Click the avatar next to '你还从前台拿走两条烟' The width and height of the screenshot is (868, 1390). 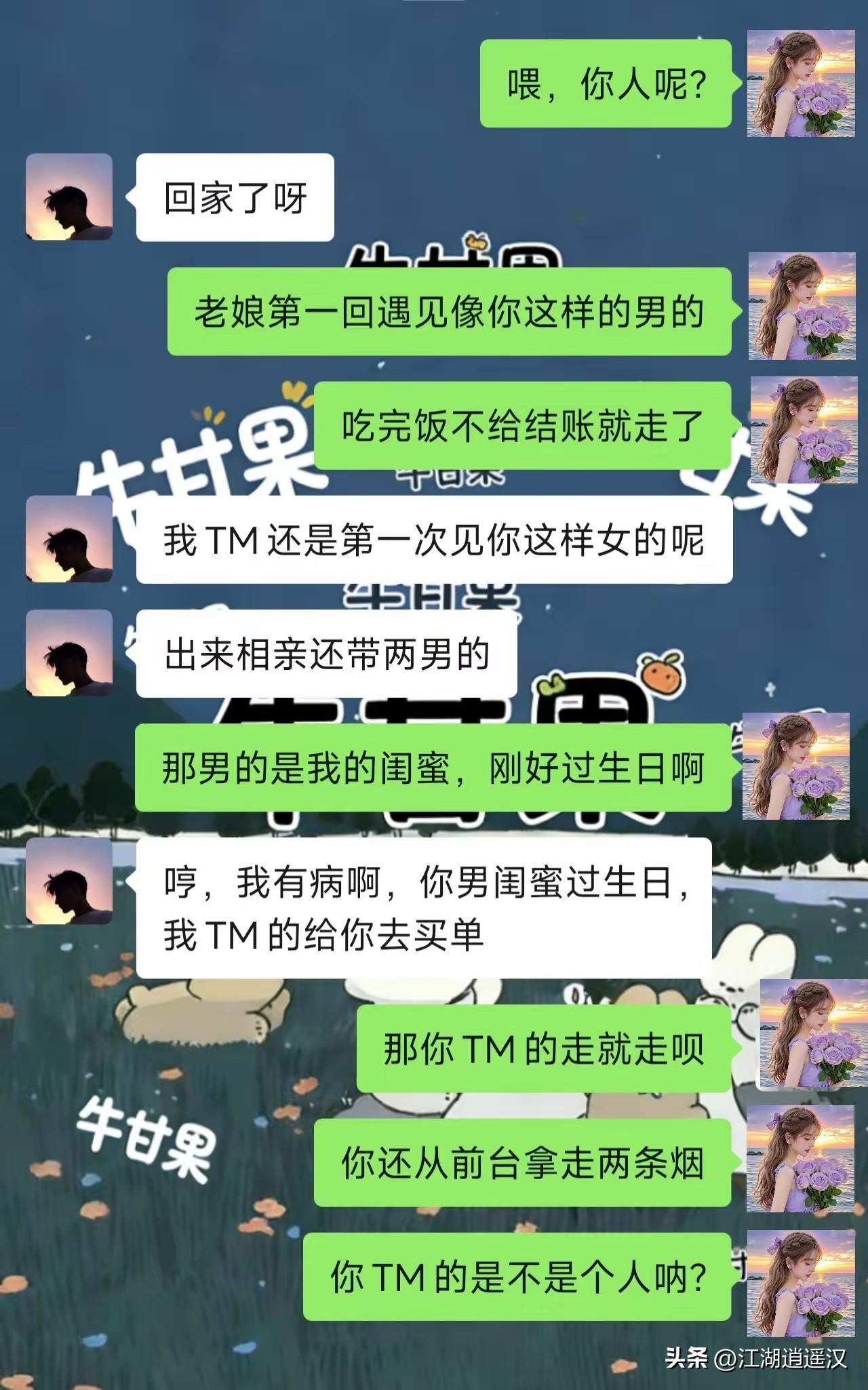[800, 1159]
